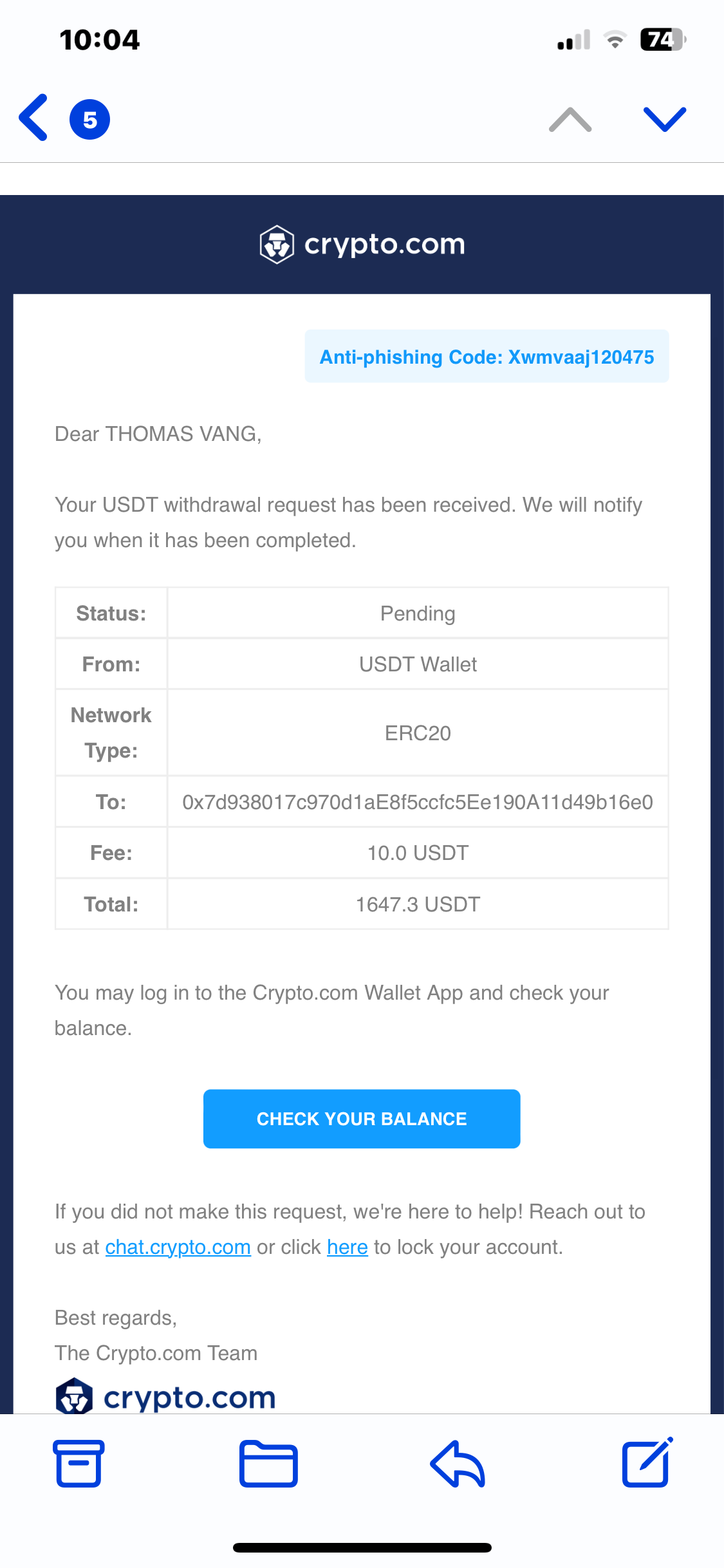Jump to the previous email

[570, 120]
